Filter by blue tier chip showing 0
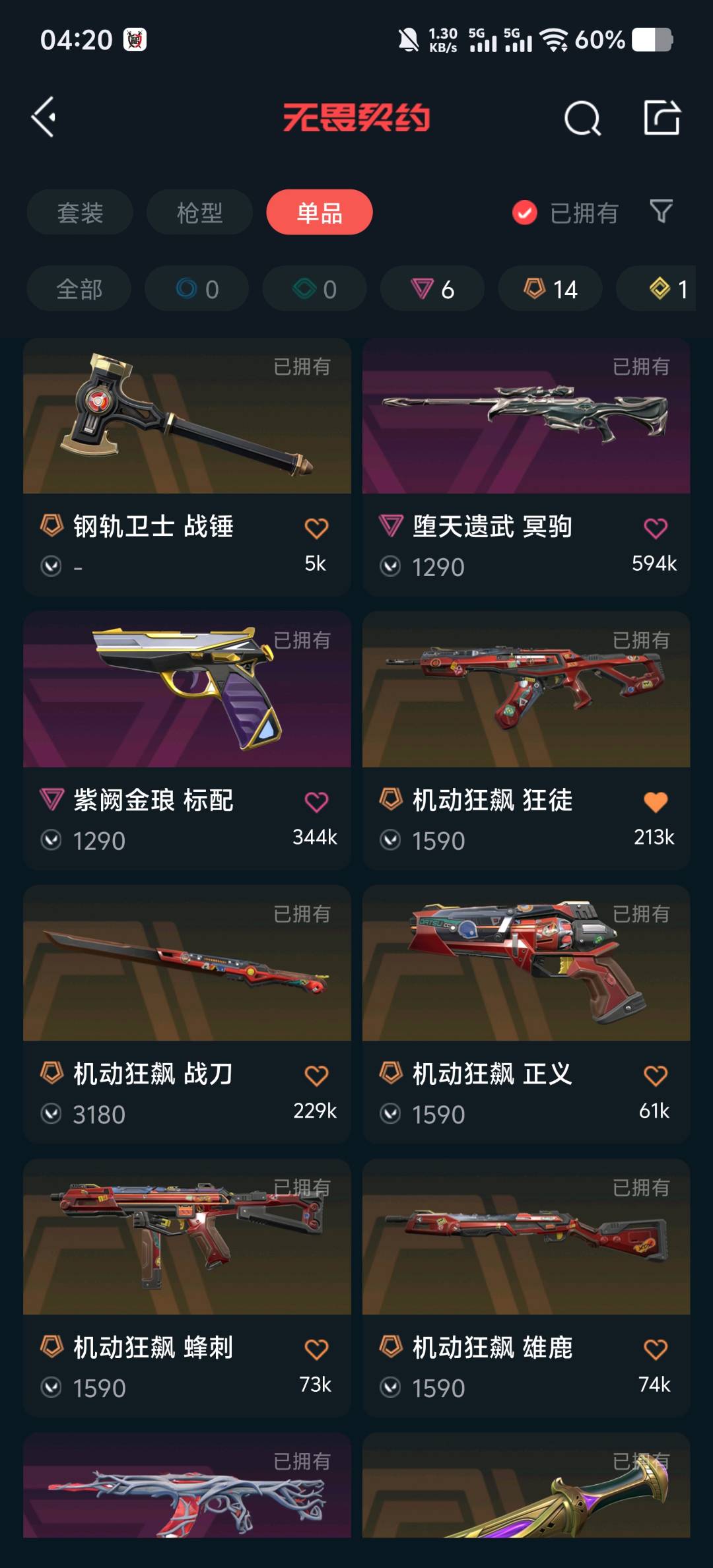Image resolution: width=713 pixels, height=1568 pixels. [197, 289]
